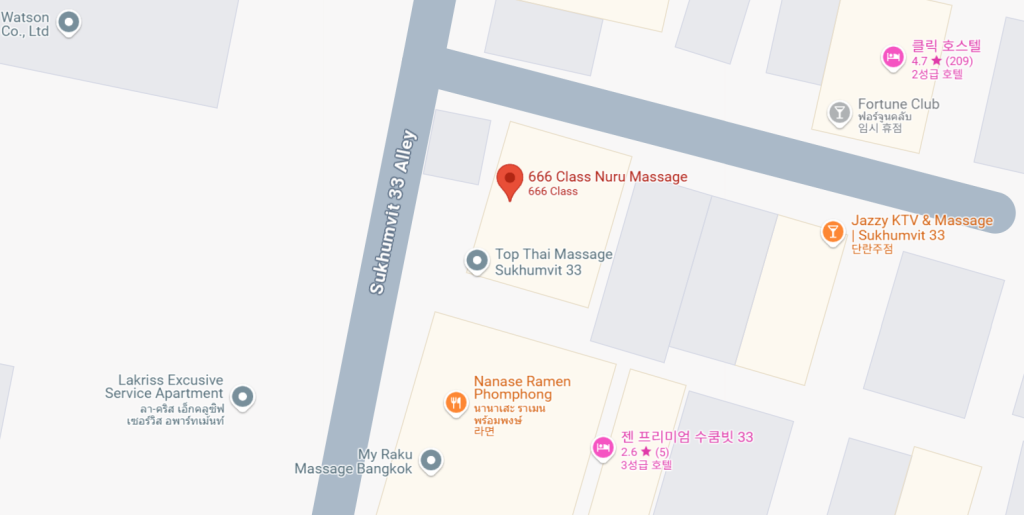Viewport: 1024px width, 515px height.
Task: Open the 클릭 호스텔 hotel pin
Action: tap(893, 57)
